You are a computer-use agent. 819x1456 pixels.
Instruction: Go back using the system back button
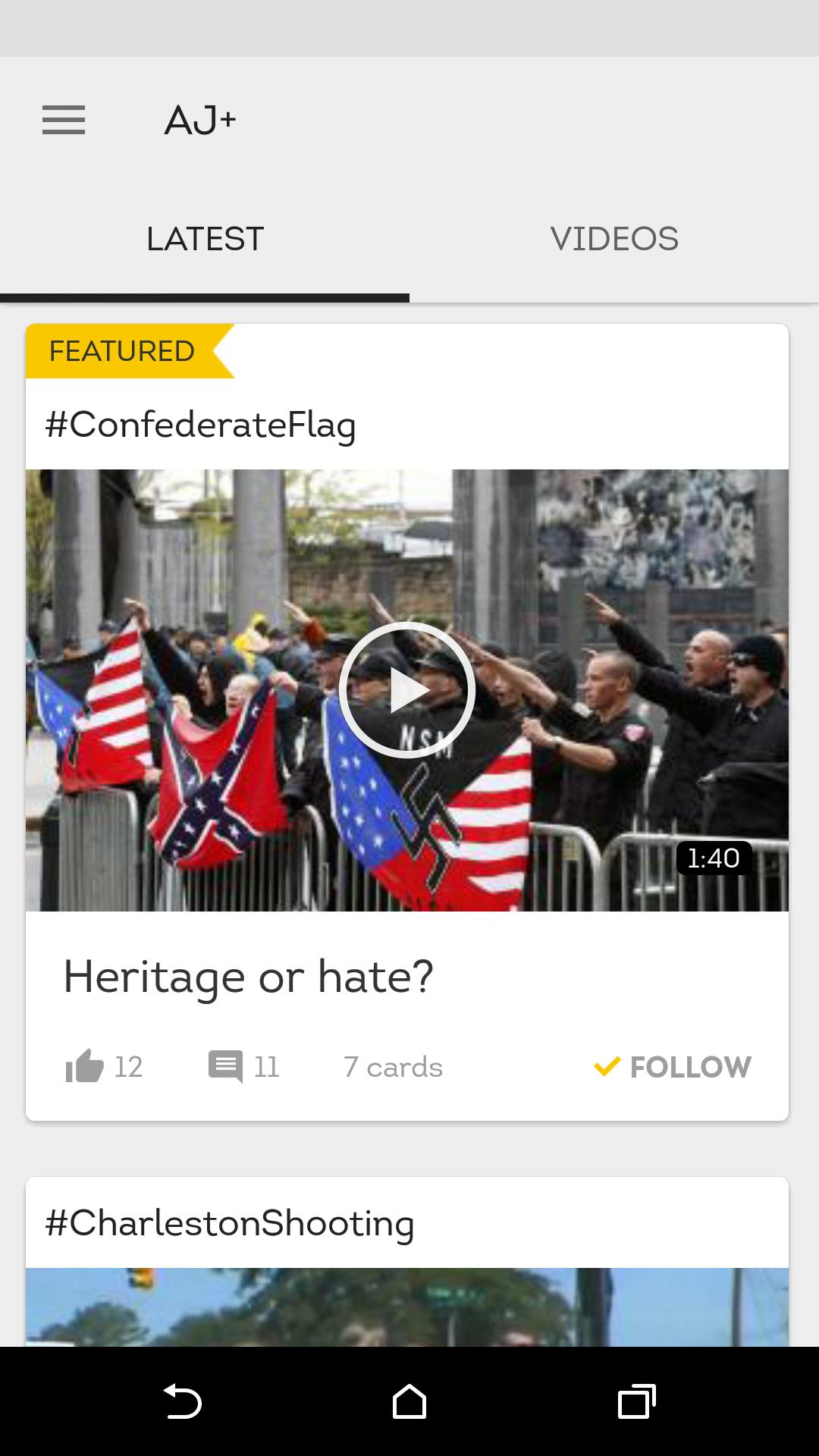[x=182, y=1401]
